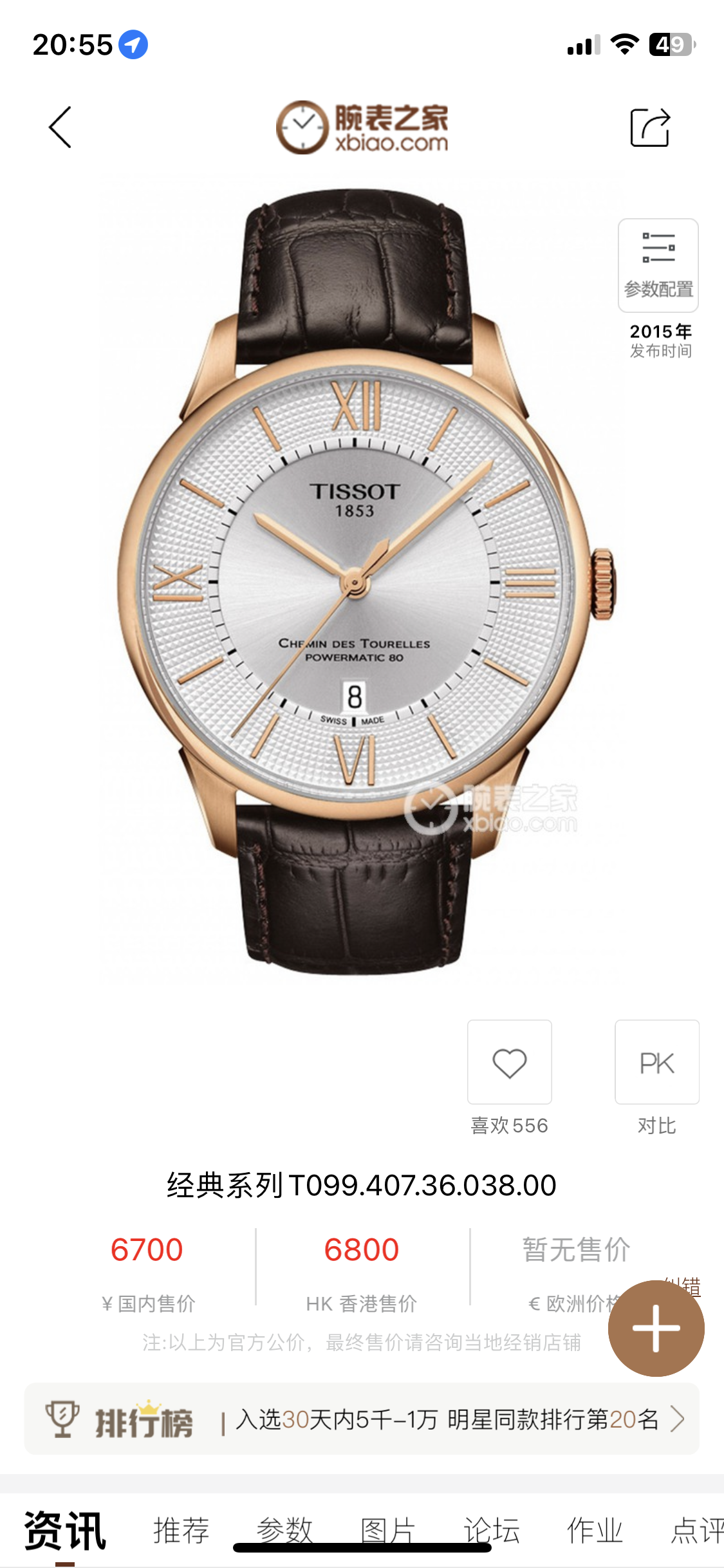
Task: Like this watch with the heart icon
Action: [x=509, y=1062]
